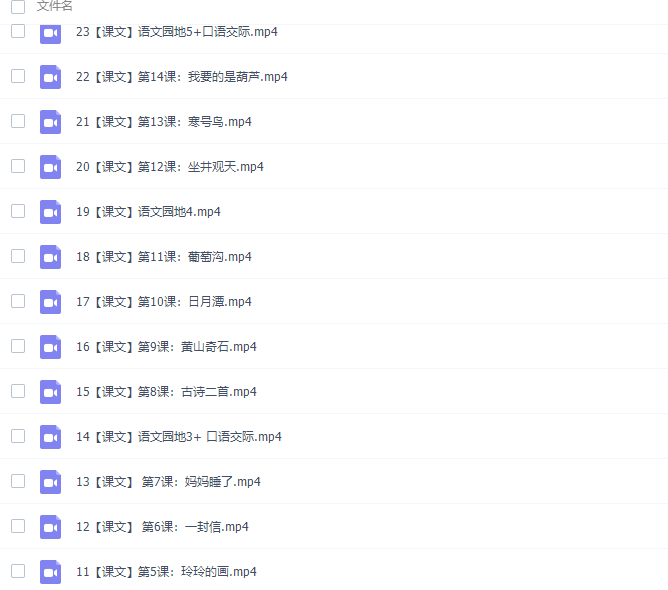Check the box for 第9课：黄山奇石.mp4
668x590 pixels.
tap(18, 346)
